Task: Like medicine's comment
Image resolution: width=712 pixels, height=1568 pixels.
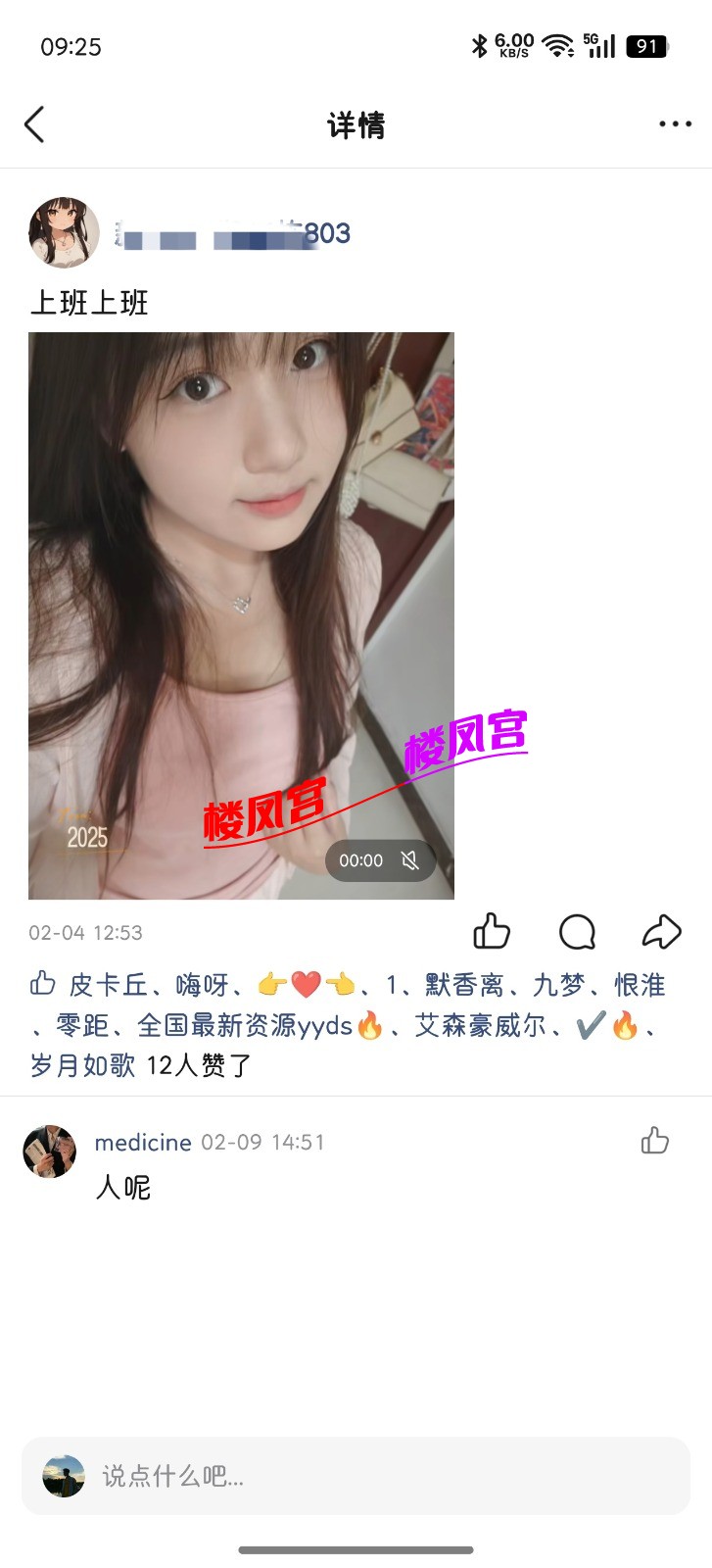Action: (654, 1141)
